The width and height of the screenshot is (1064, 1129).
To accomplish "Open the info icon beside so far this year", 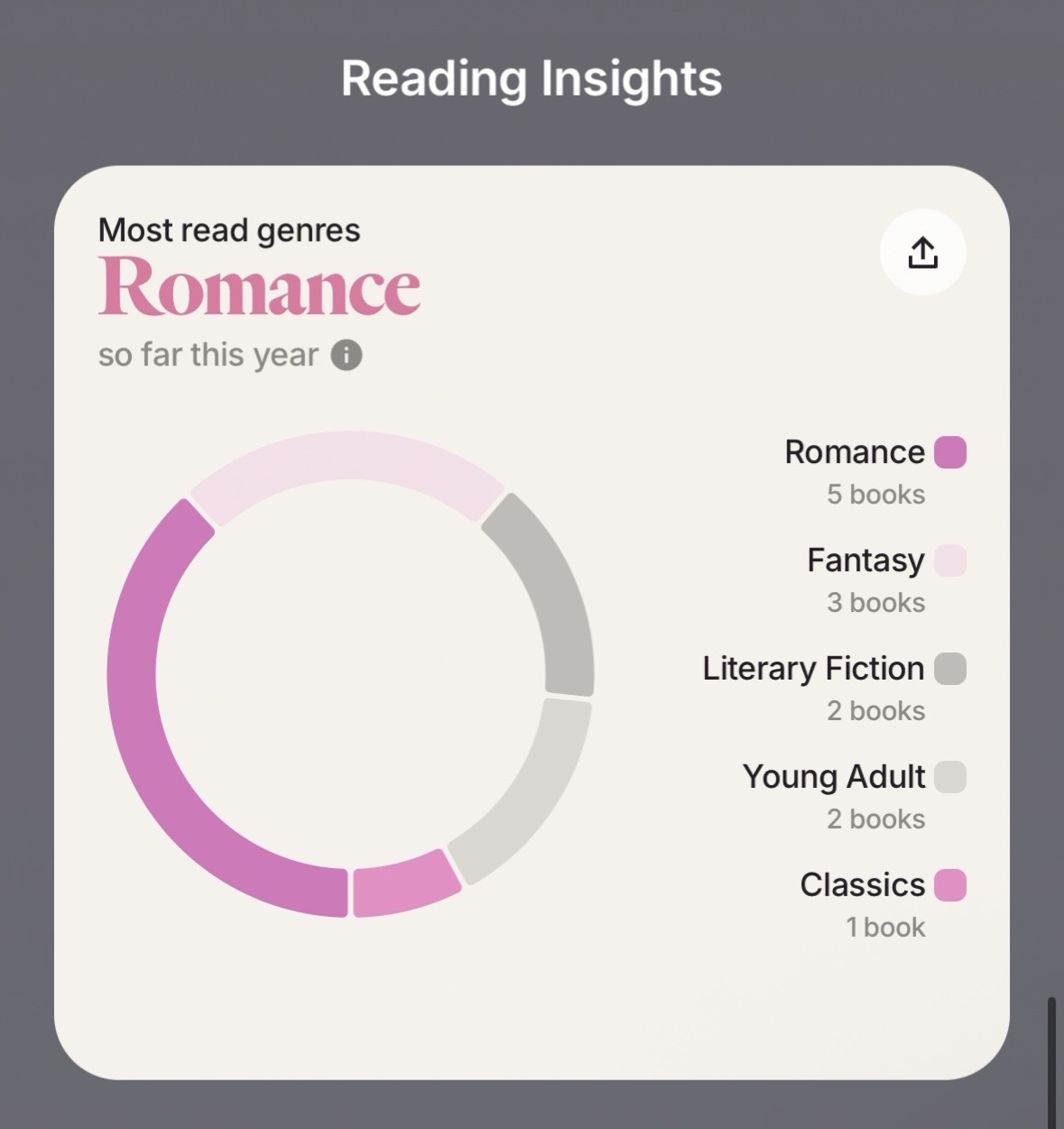I will [x=347, y=356].
